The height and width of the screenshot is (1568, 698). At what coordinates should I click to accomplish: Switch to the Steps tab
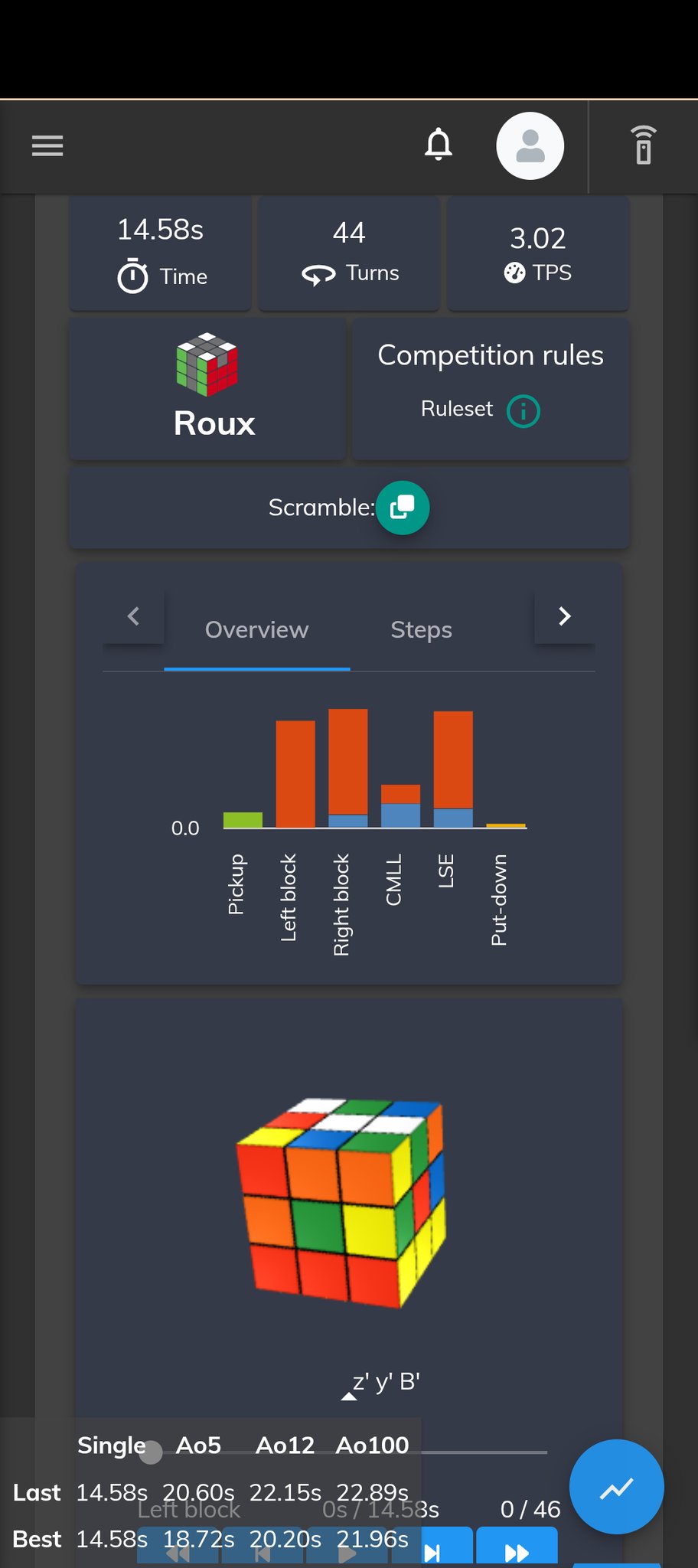421,630
